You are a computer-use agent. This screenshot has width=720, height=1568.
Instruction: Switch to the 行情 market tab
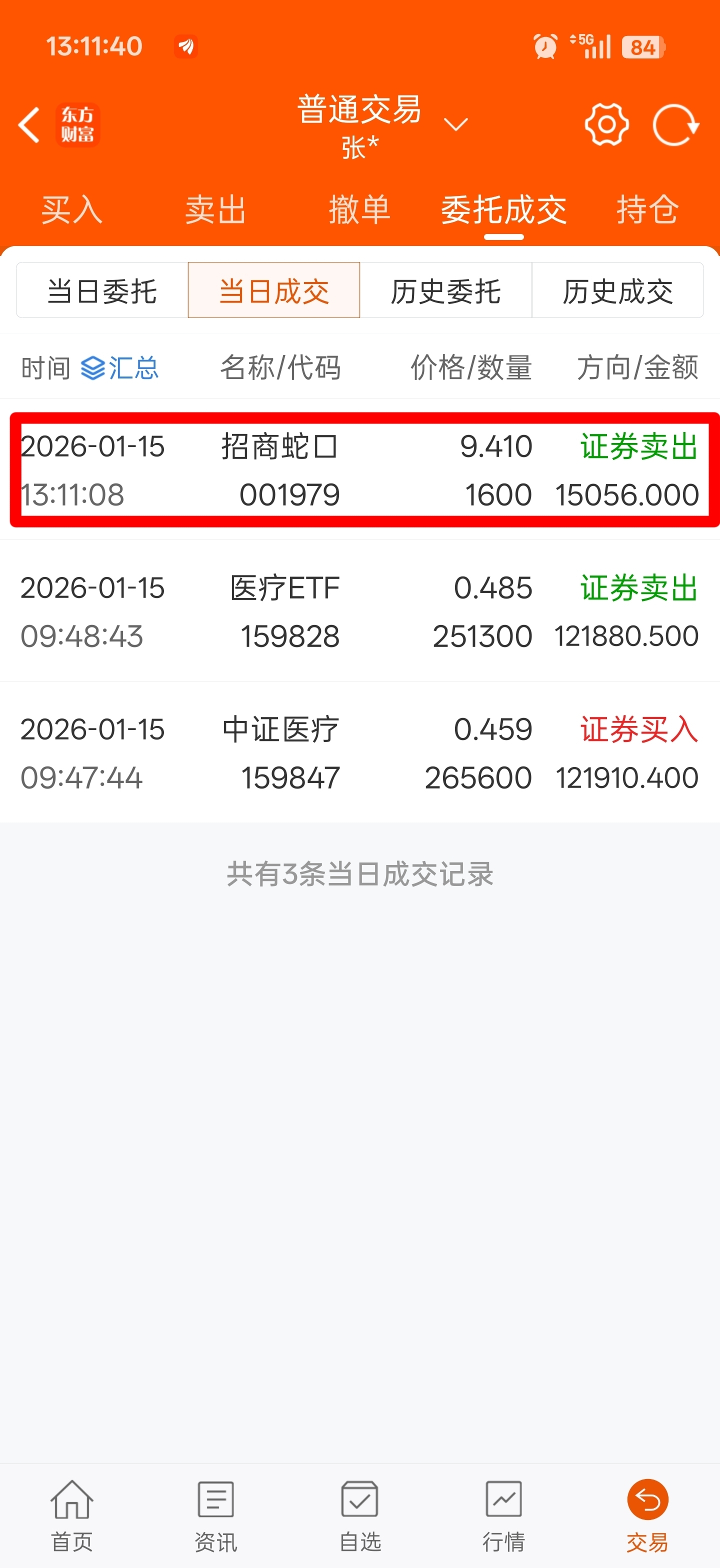503,1515
